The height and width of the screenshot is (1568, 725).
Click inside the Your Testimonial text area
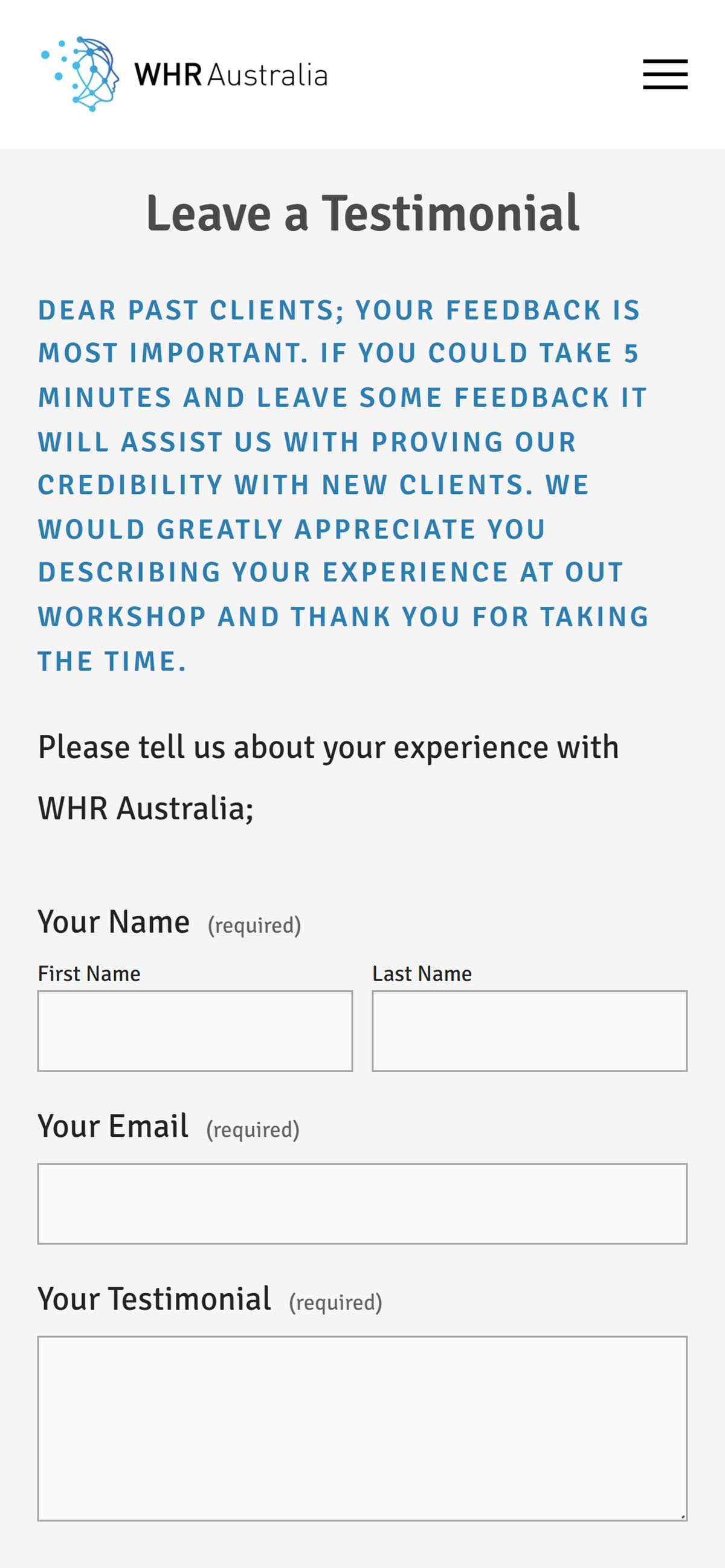[x=362, y=1428]
